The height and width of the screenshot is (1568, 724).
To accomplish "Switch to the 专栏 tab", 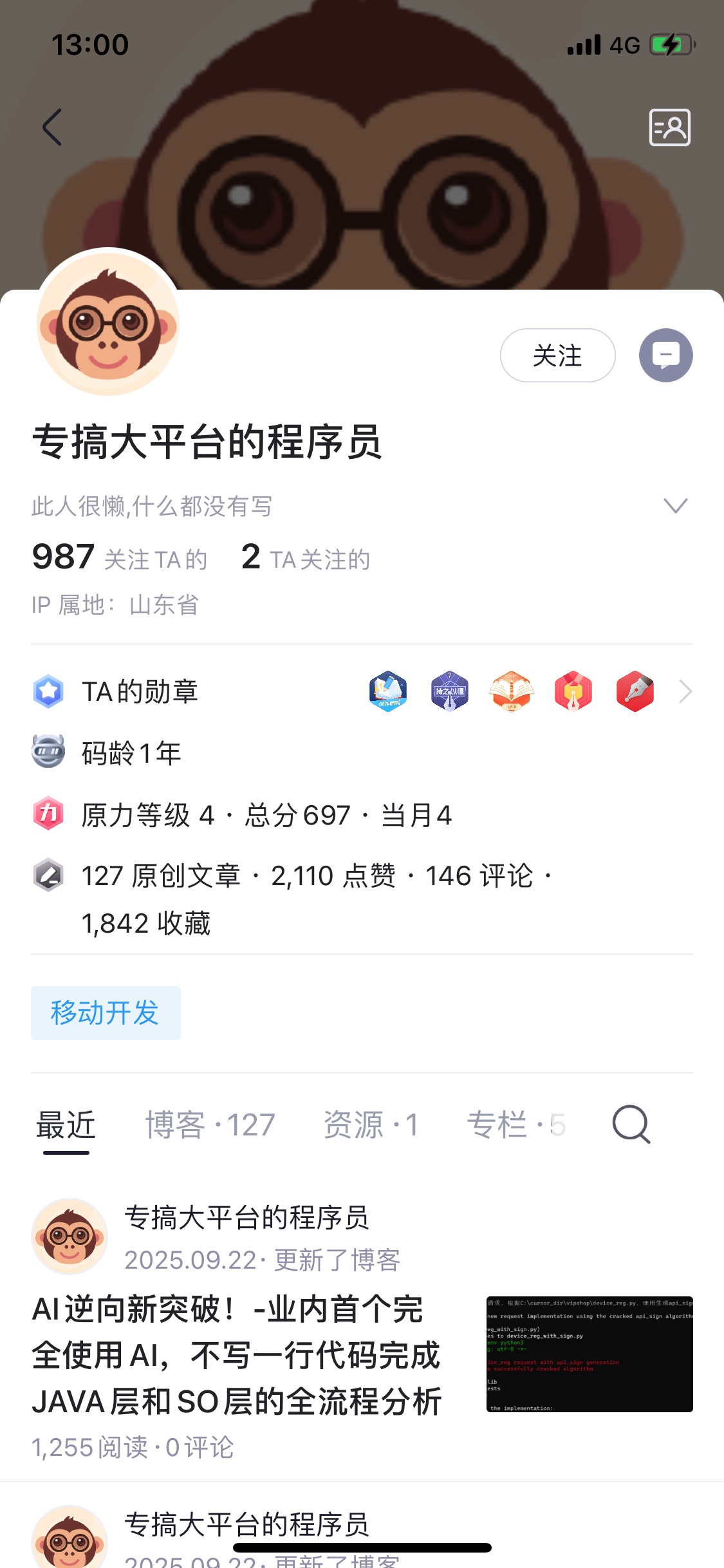I will pyautogui.click(x=516, y=1124).
